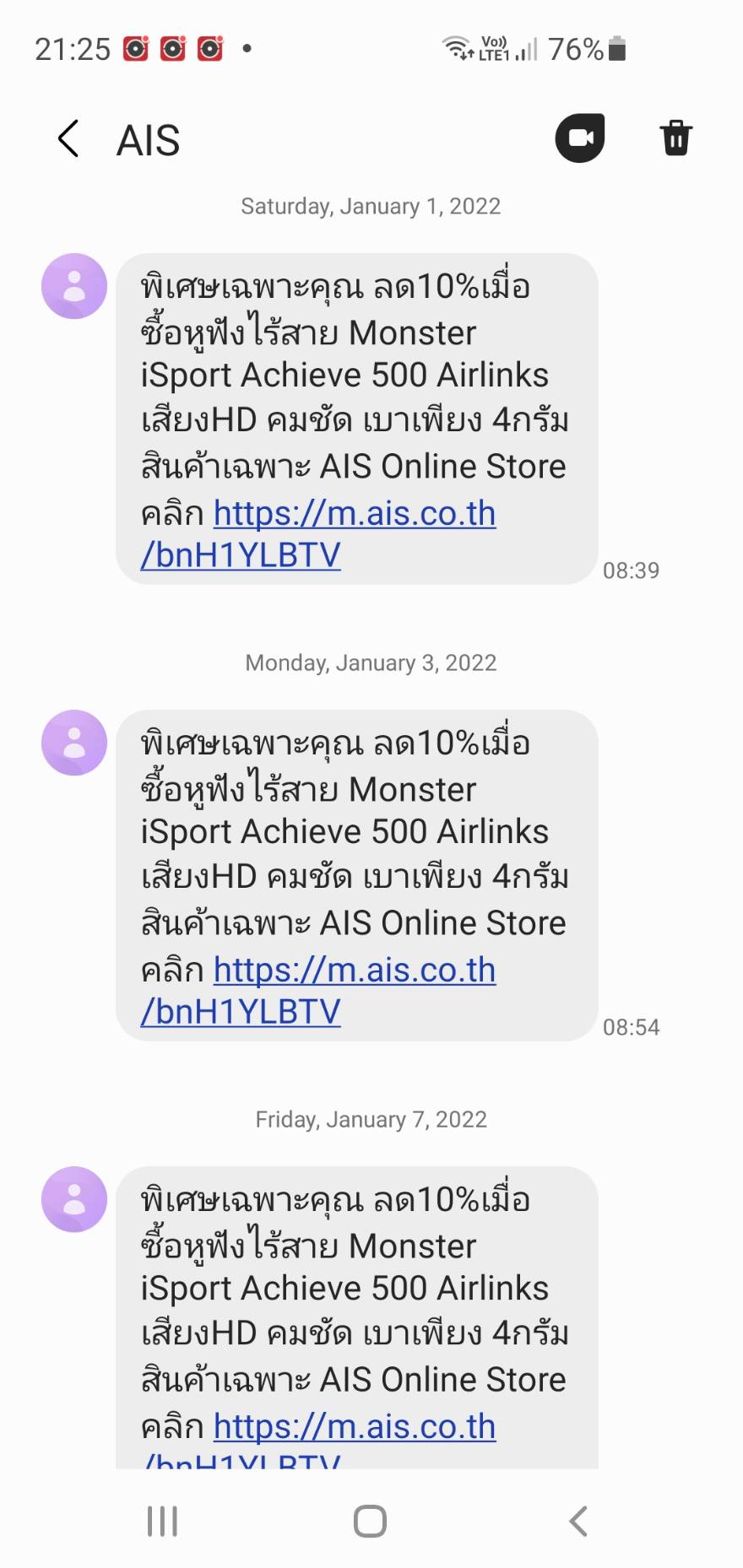Go to the home screen

[x=370, y=1522]
